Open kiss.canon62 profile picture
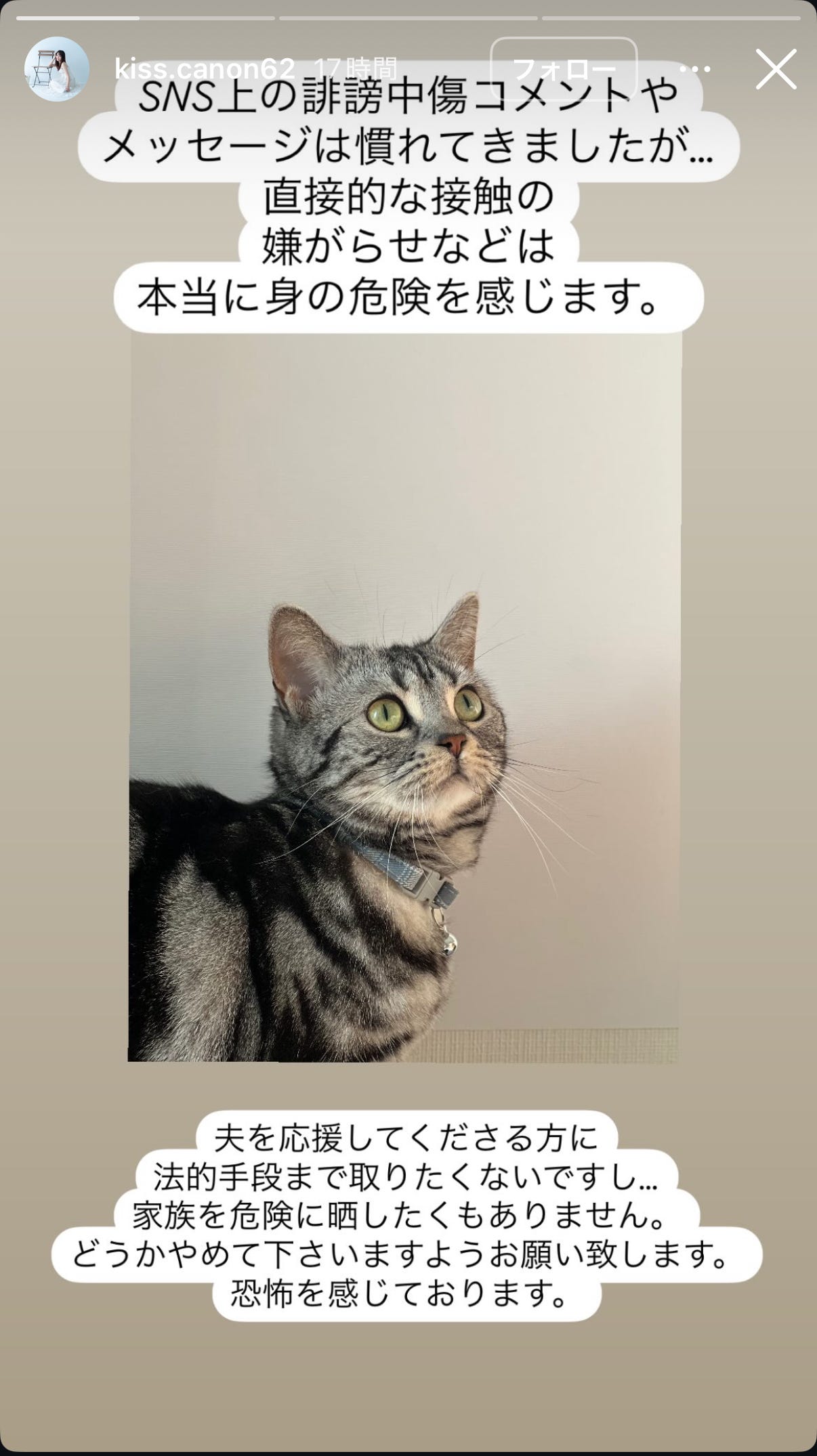This screenshot has height=1456, width=817. (57, 69)
